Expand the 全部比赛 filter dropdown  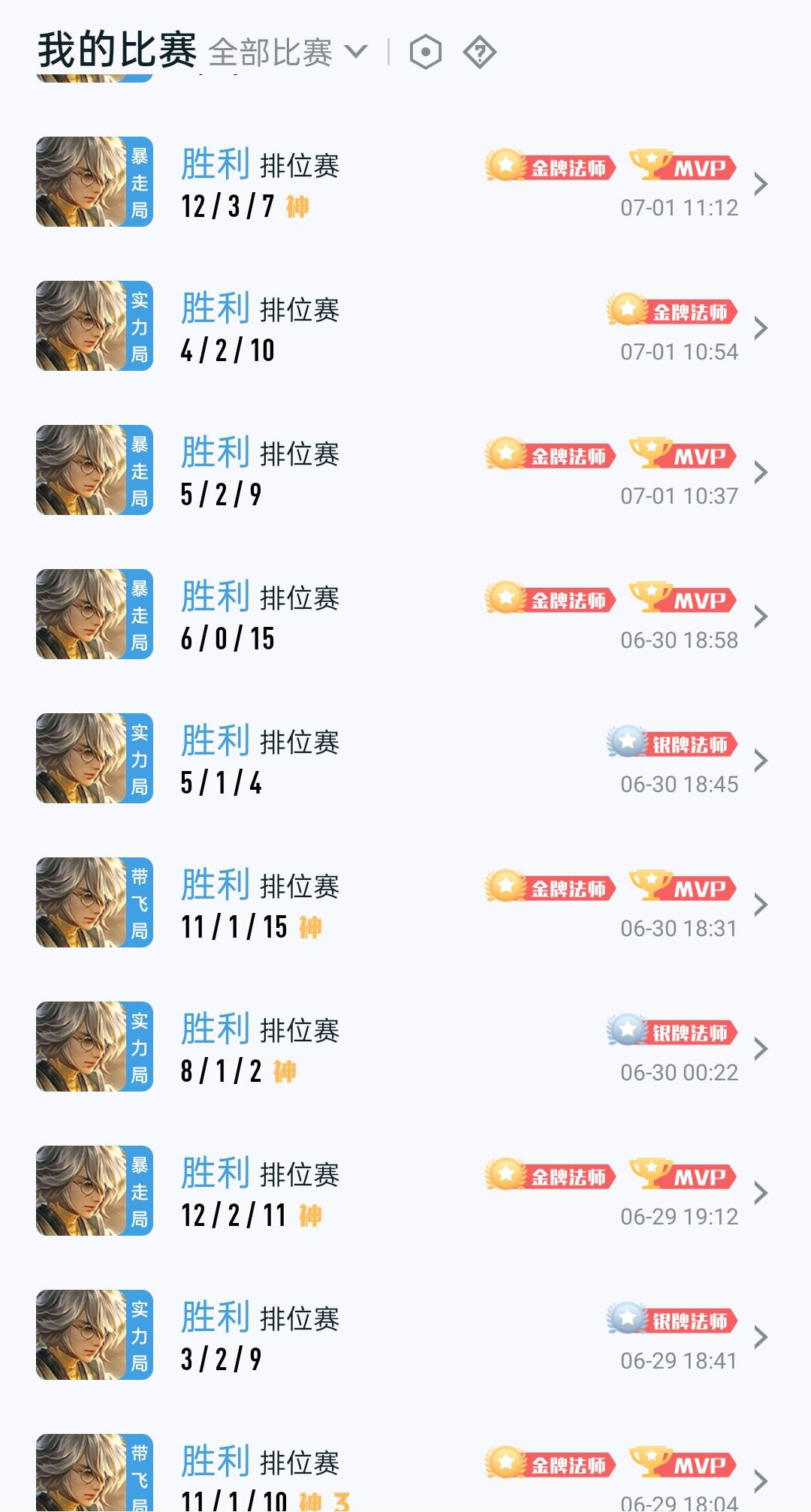coord(288,53)
